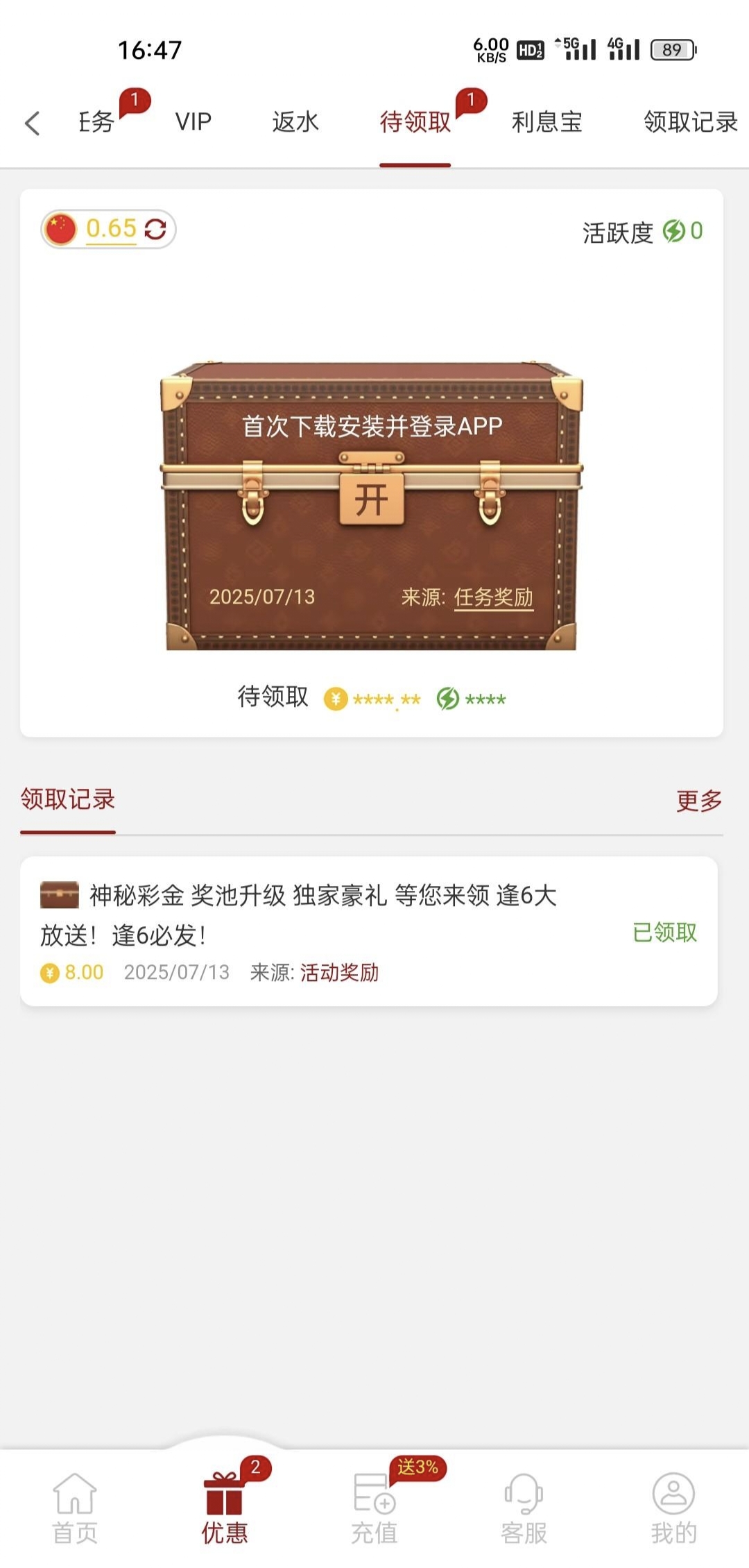The height and width of the screenshot is (1568, 749).
Task: Open the 利息宝 tab
Action: 546,122
